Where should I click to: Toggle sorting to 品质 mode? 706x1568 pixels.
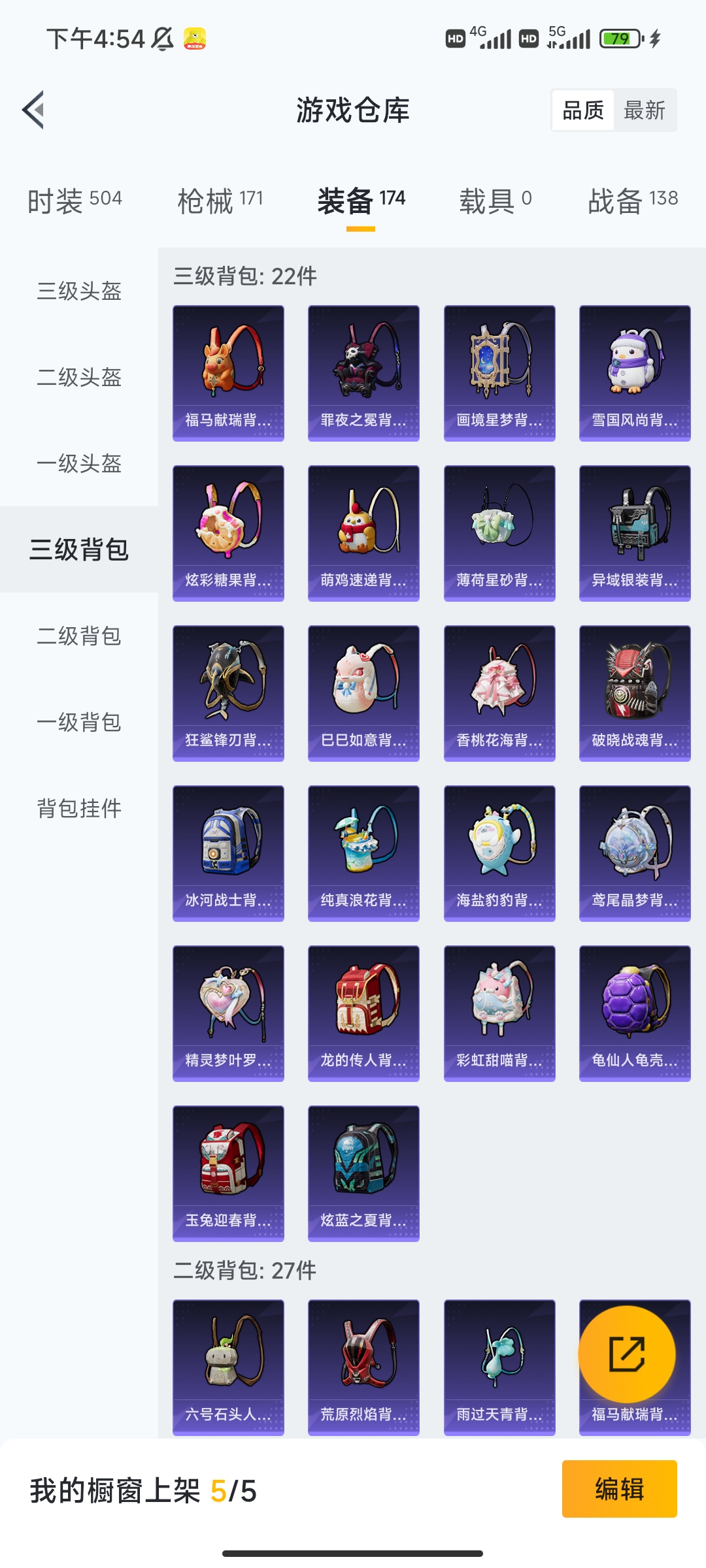click(x=584, y=110)
